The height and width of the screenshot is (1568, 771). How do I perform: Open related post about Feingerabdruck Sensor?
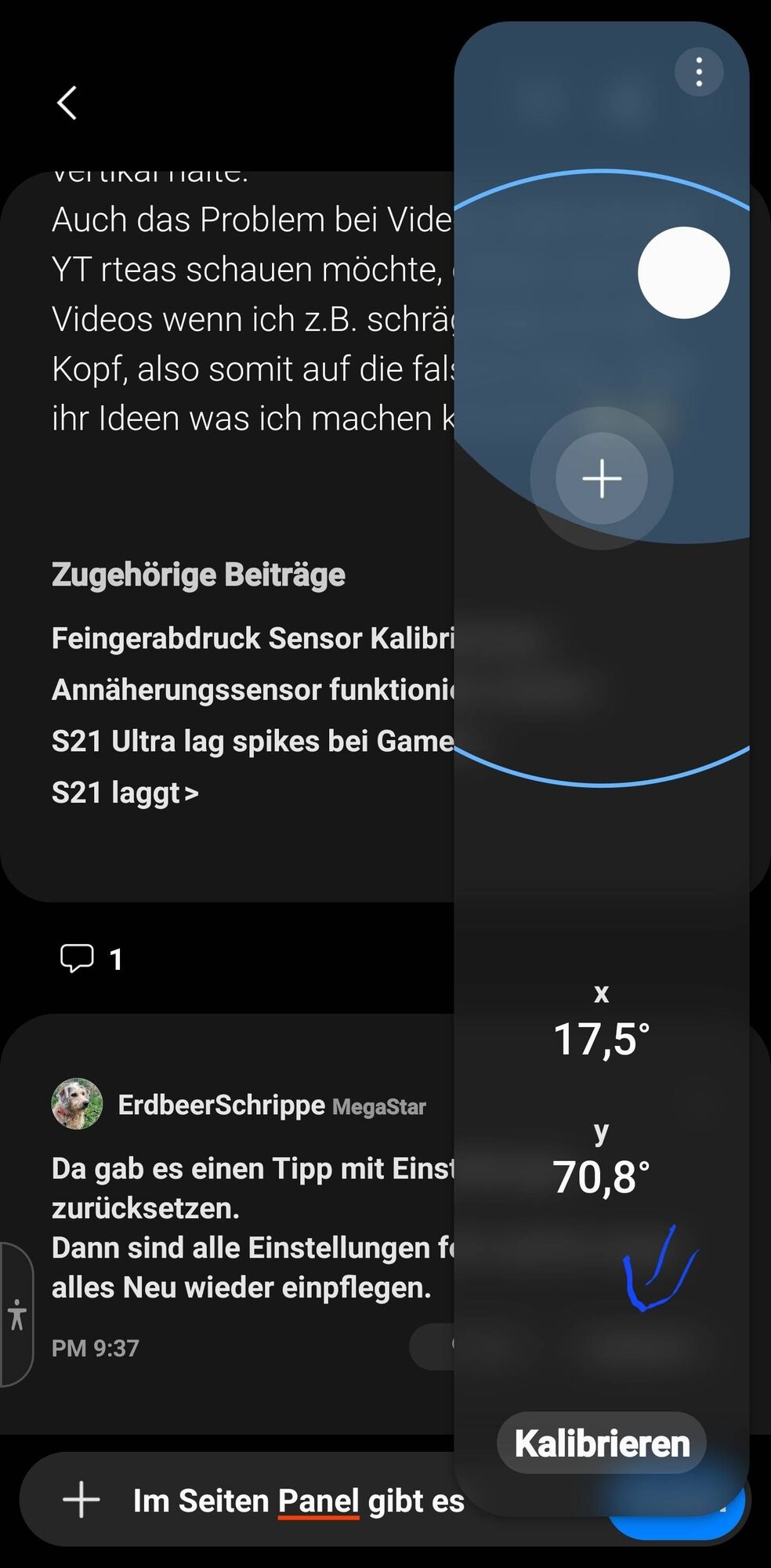click(252, 638)
